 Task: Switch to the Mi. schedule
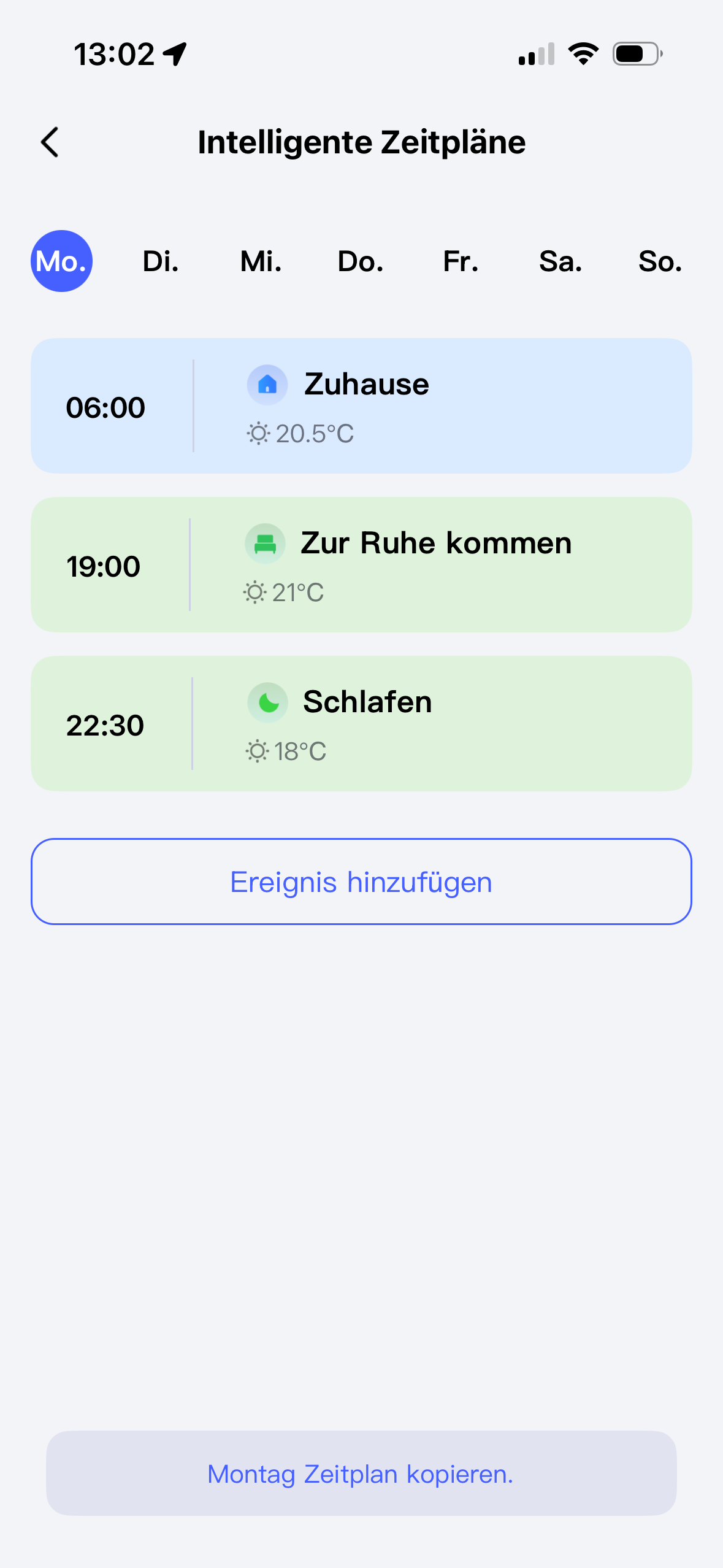tap(261, 261)
